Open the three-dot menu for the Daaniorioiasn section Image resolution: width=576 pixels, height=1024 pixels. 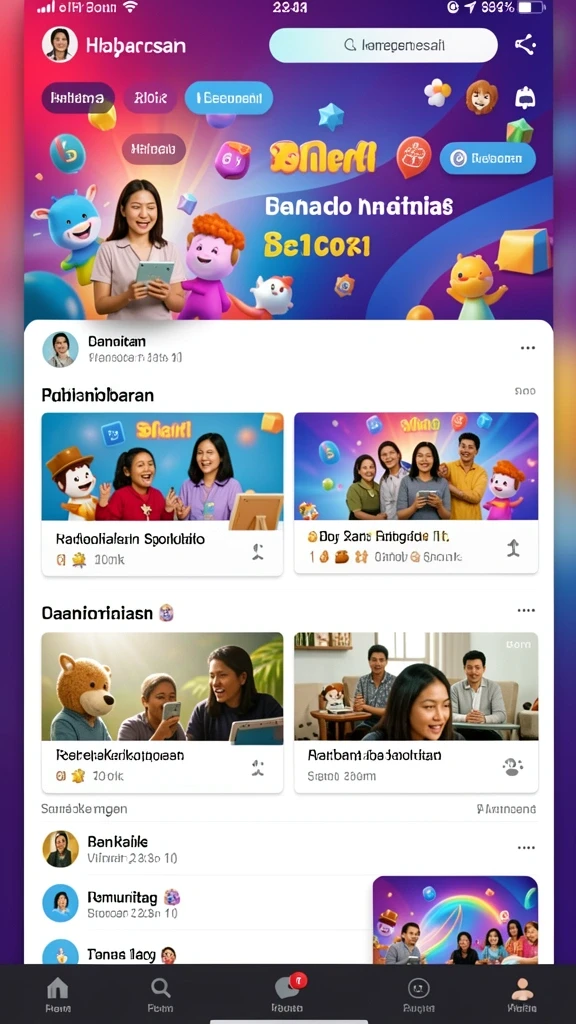[x=526, y=611]
